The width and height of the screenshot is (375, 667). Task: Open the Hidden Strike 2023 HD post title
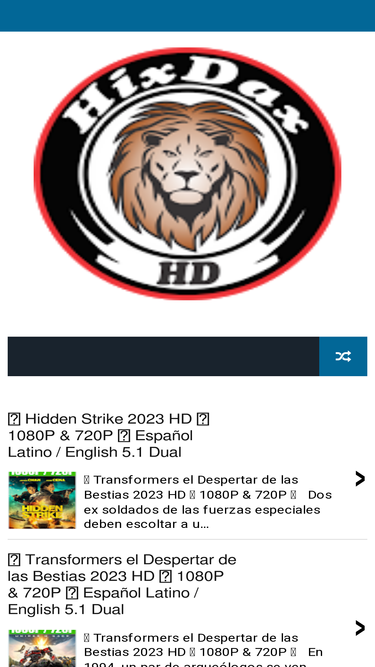(x=108, y=436)
